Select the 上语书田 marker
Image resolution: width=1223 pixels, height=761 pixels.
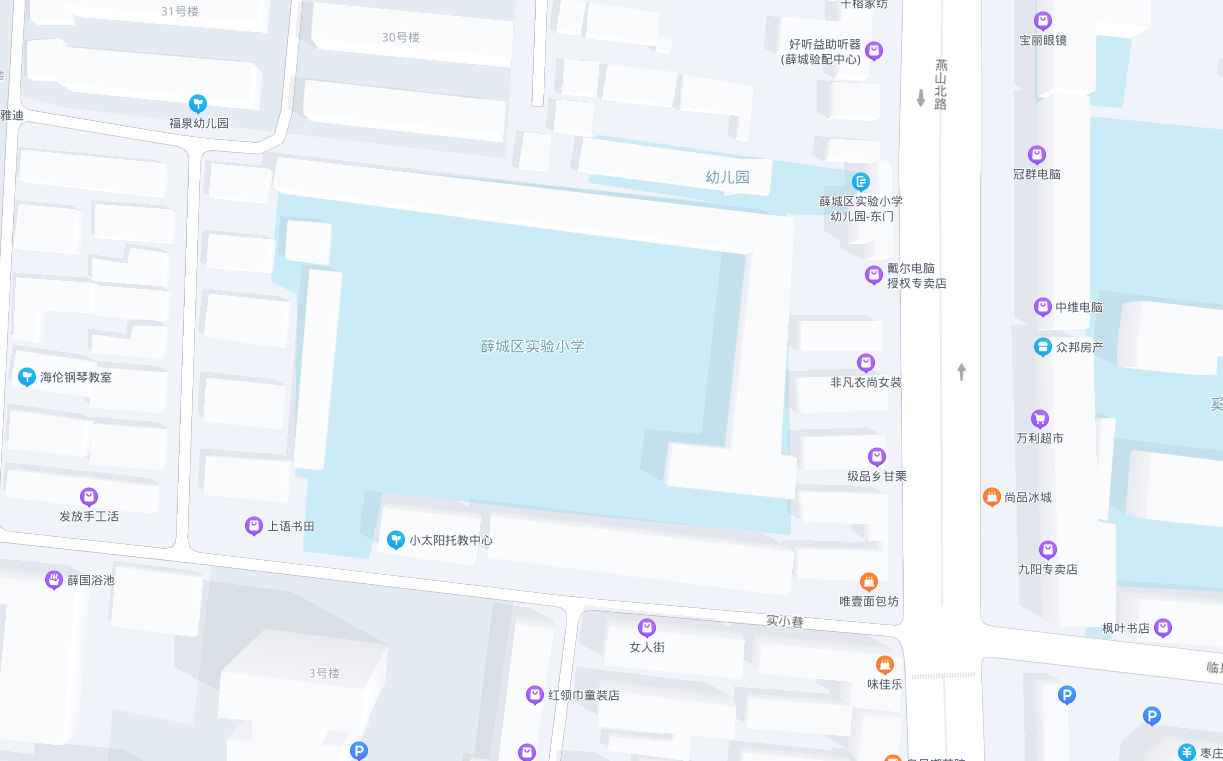point(254,525)
